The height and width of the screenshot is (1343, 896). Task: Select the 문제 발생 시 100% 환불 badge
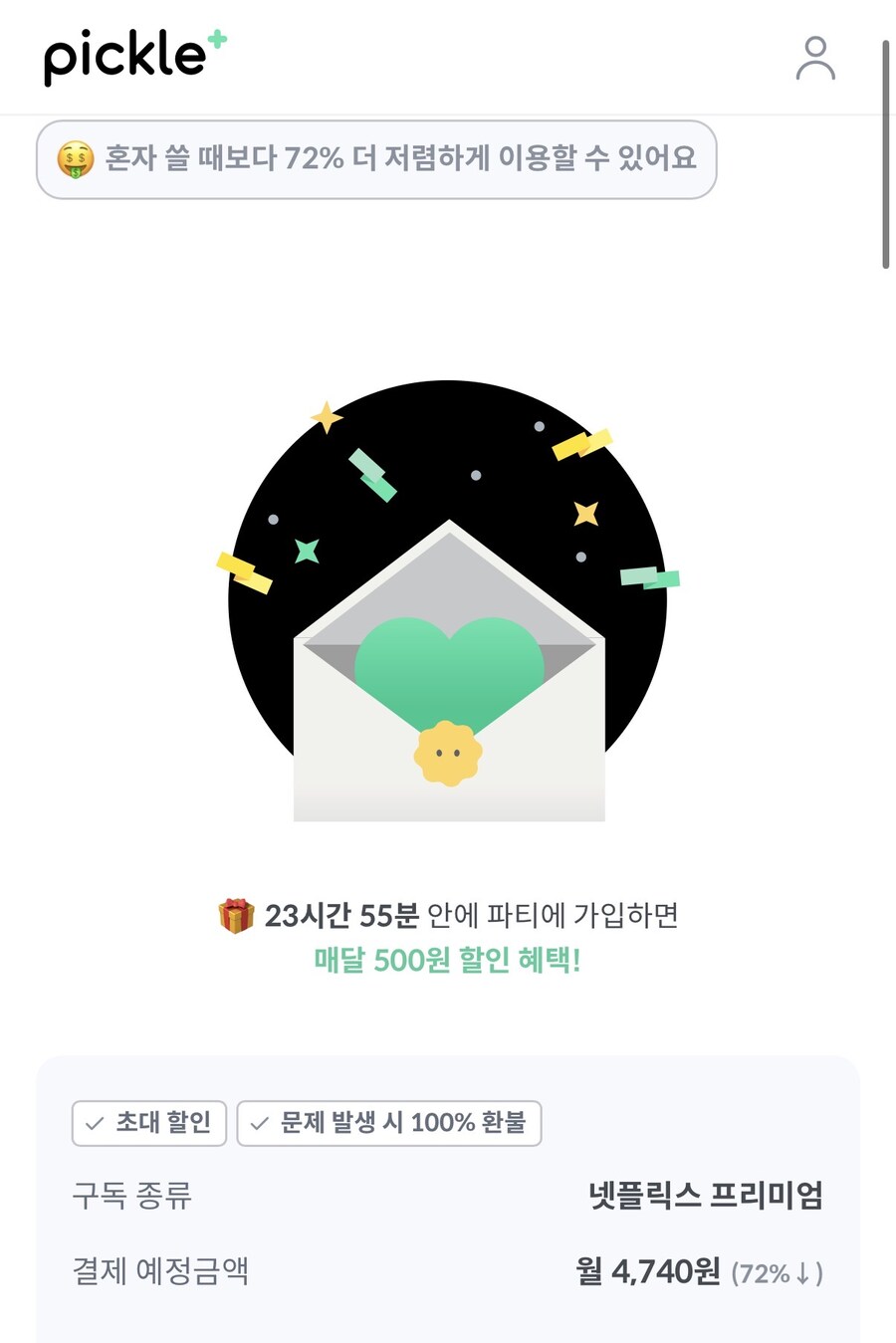click(388, 1123)
